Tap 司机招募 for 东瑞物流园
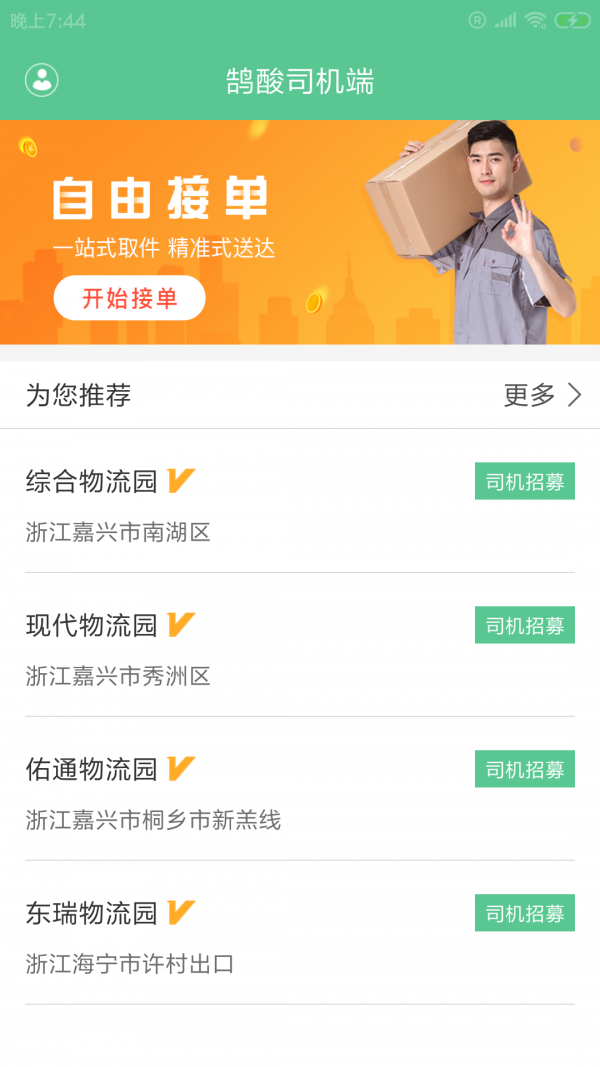 [524, 914]
